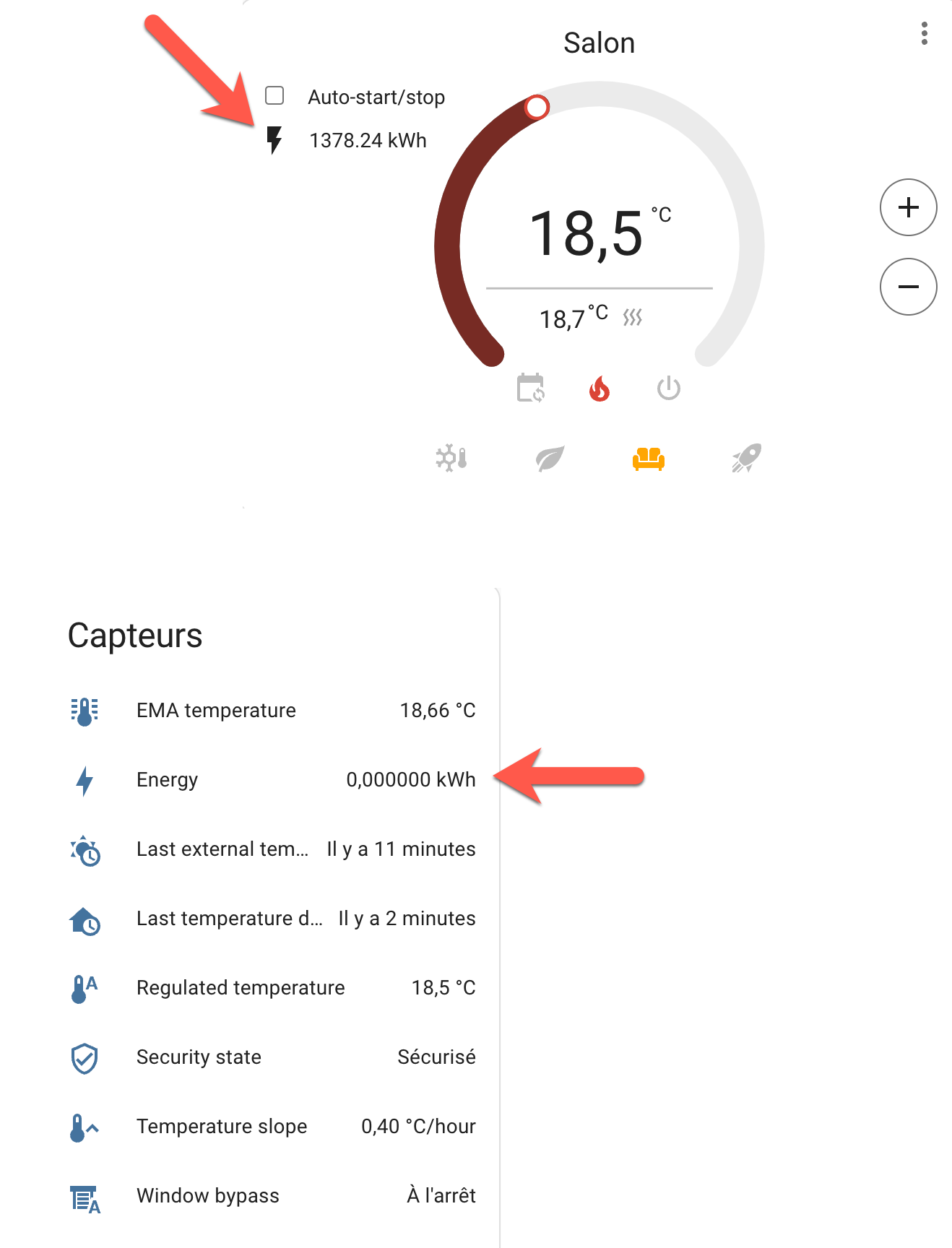Select the comfort sofa preset
Viewport: 952px width, 1248px height.
(x=648, y=458)
